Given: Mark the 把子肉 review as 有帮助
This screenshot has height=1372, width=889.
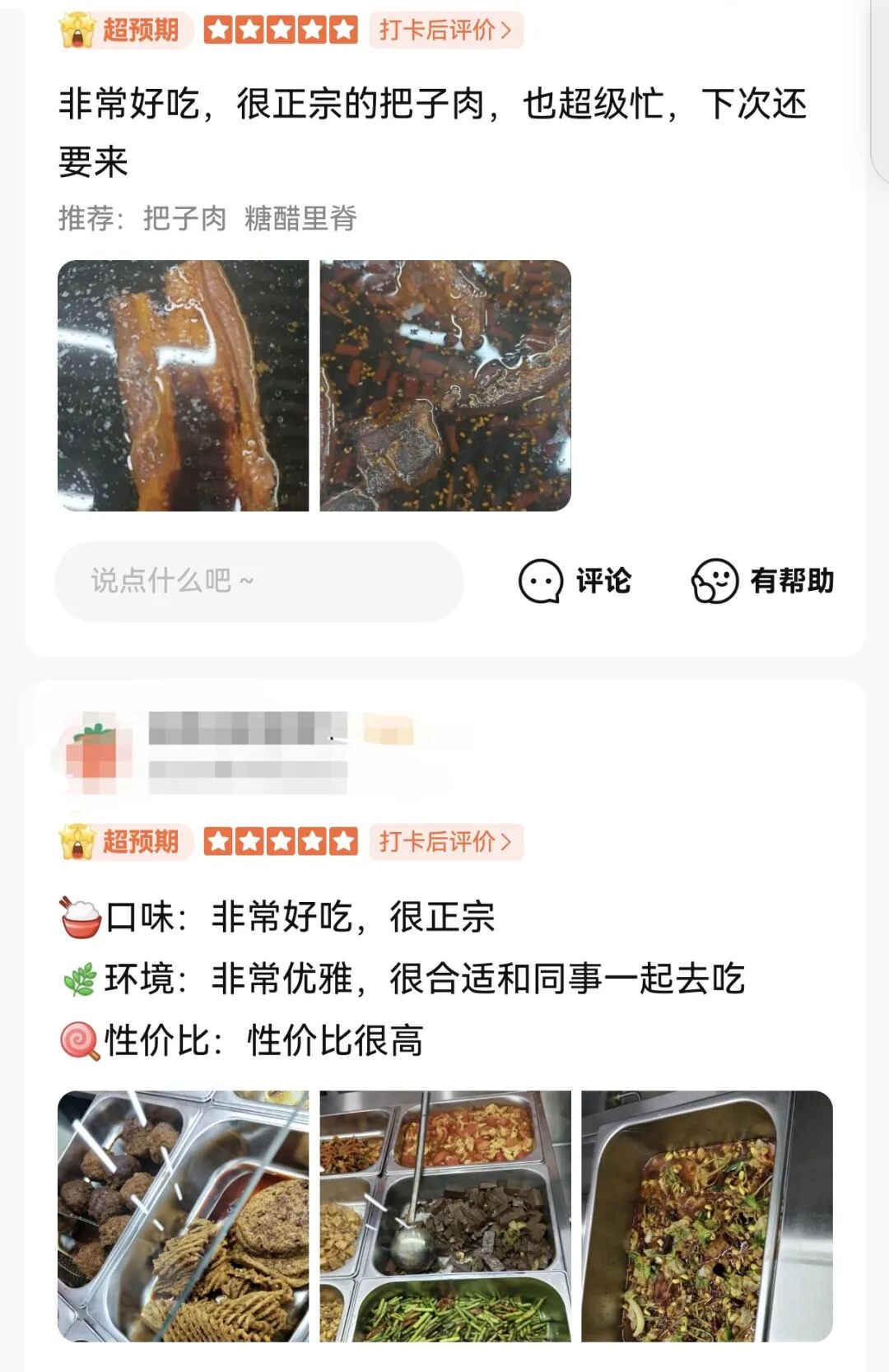Looking at the screenshot, I should pyautogui.click(x=762, y=581).
